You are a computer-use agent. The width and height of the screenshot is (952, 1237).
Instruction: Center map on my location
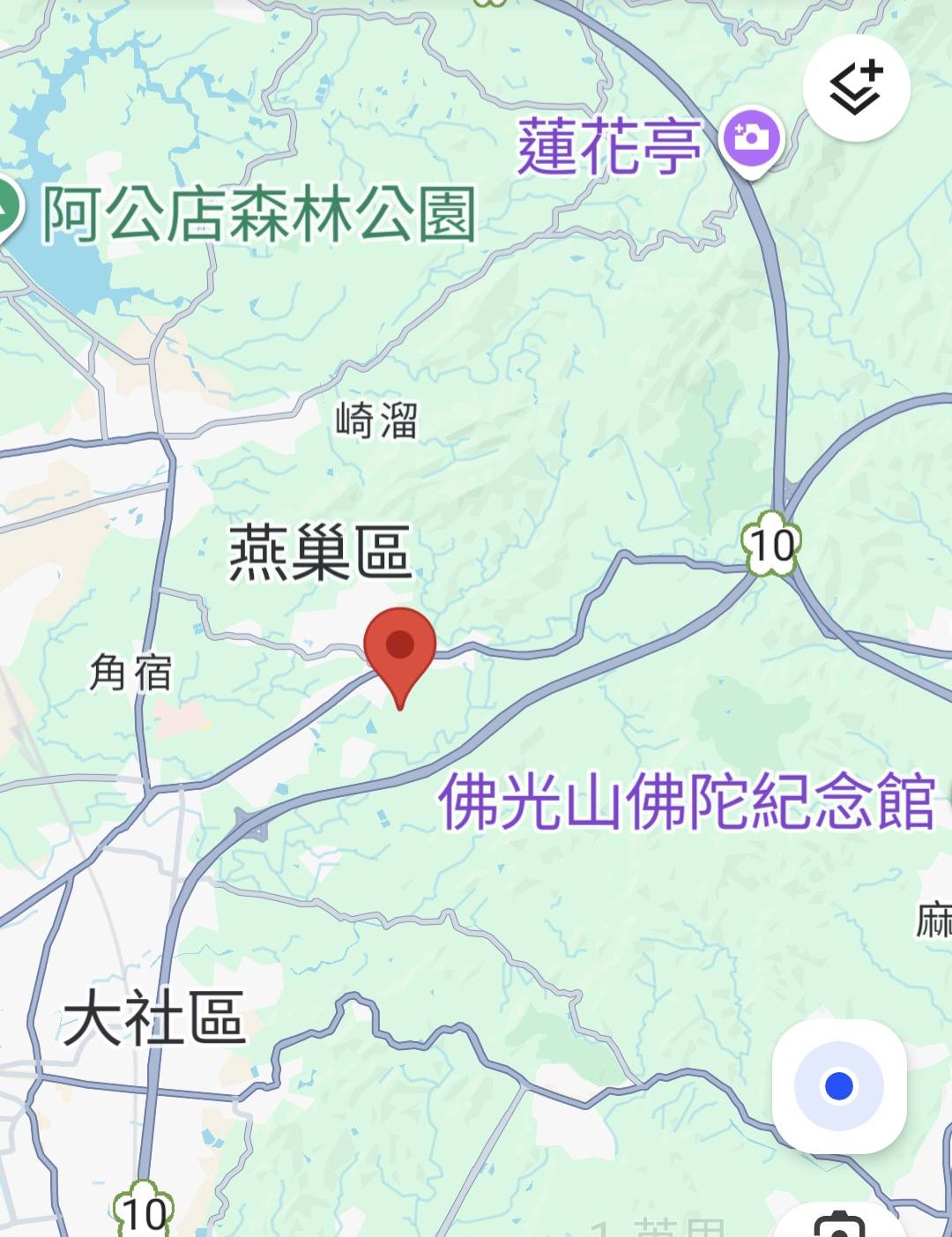838,1085
